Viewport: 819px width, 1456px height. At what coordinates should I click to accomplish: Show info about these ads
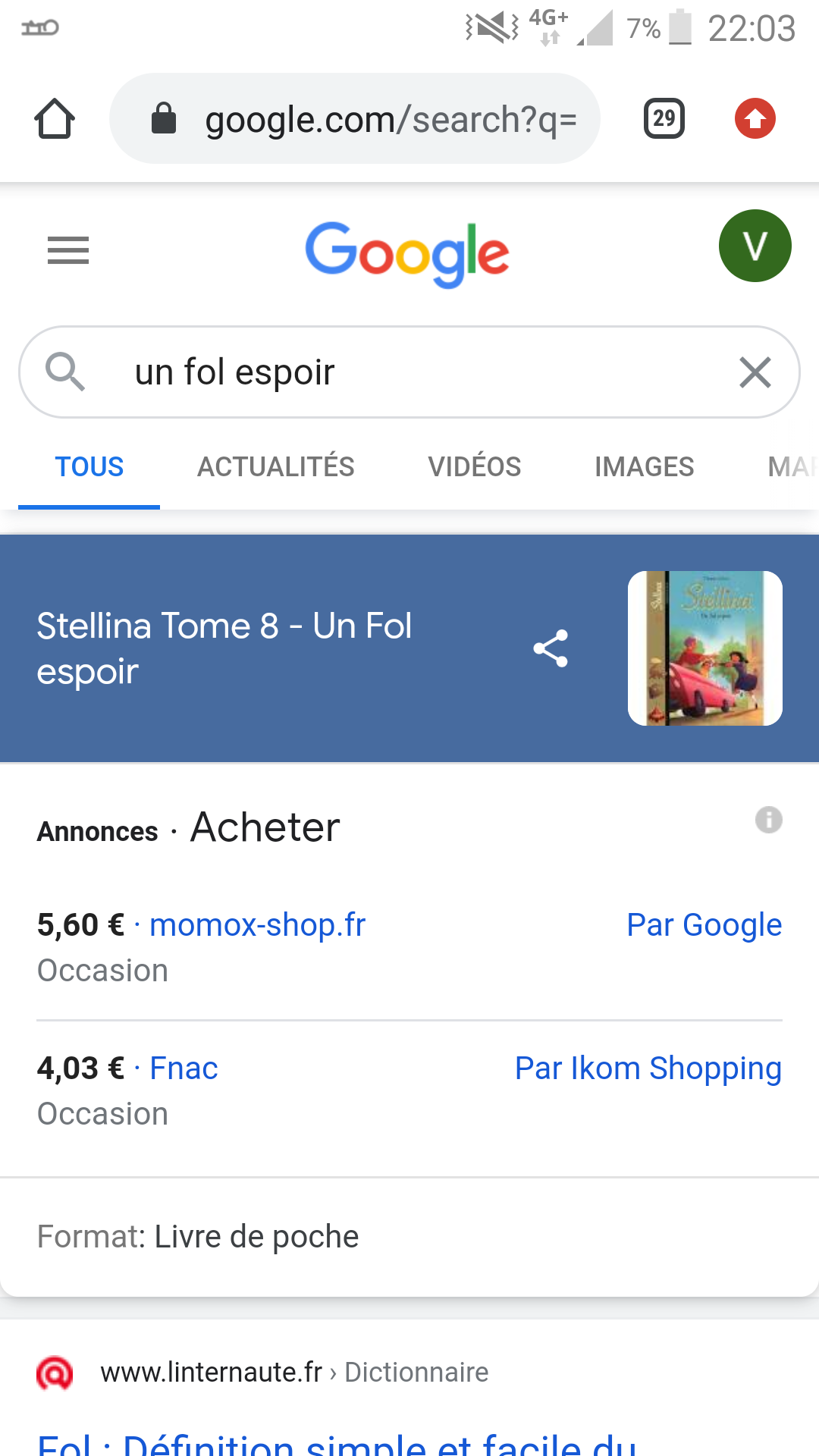click(768, 820)
